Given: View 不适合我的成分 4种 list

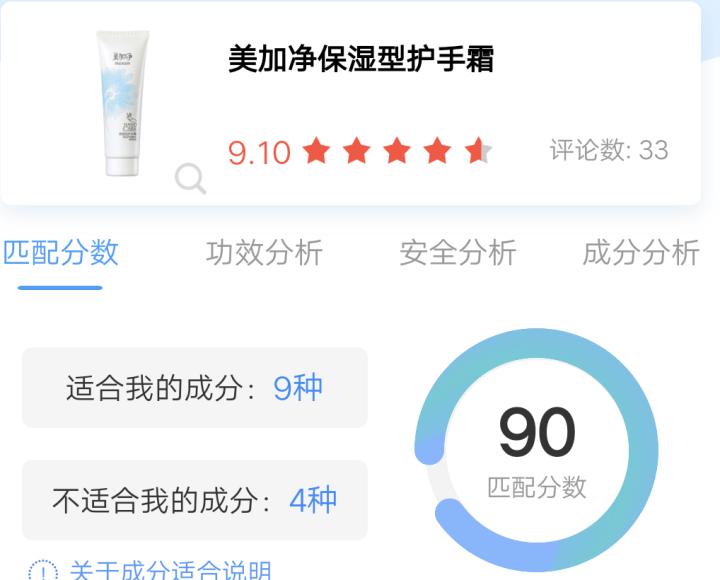Looking at the screenshot, I should pos(195,500).
